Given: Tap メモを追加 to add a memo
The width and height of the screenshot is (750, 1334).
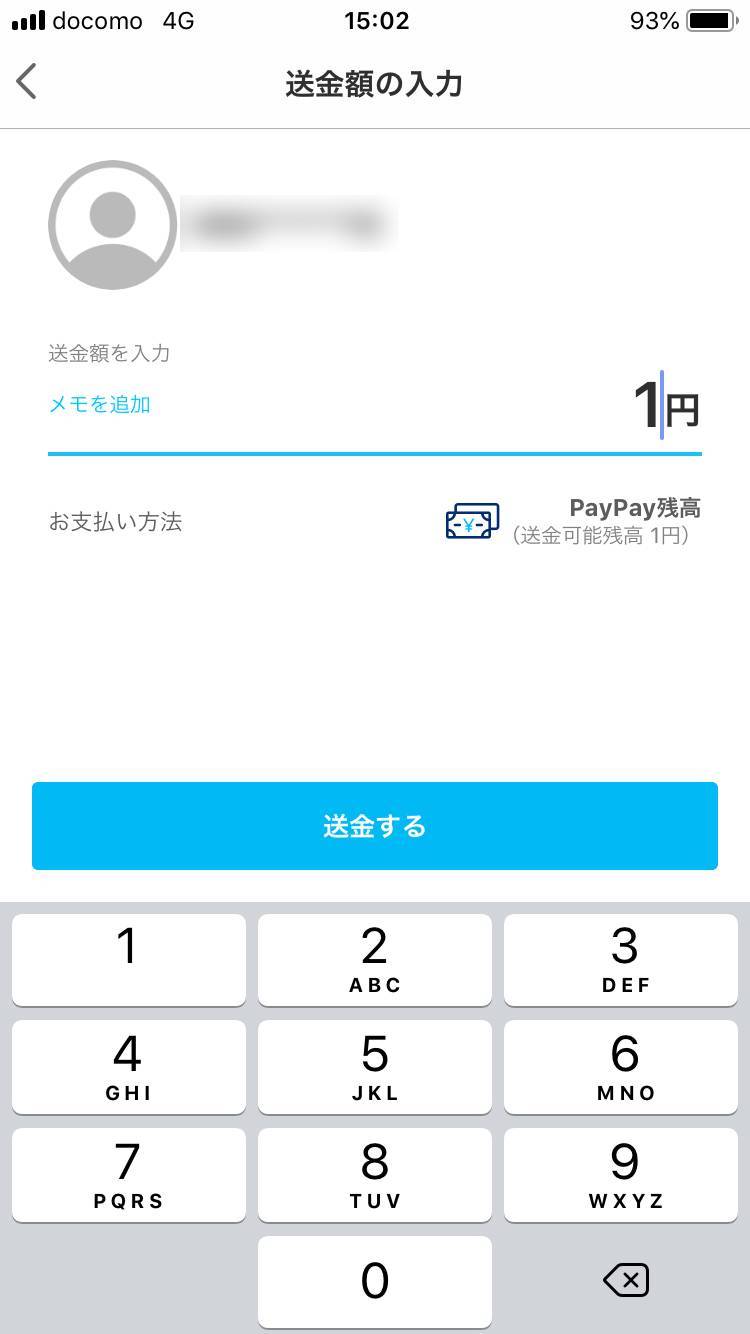Looking at the screenshot, I should tap(100, 405).
